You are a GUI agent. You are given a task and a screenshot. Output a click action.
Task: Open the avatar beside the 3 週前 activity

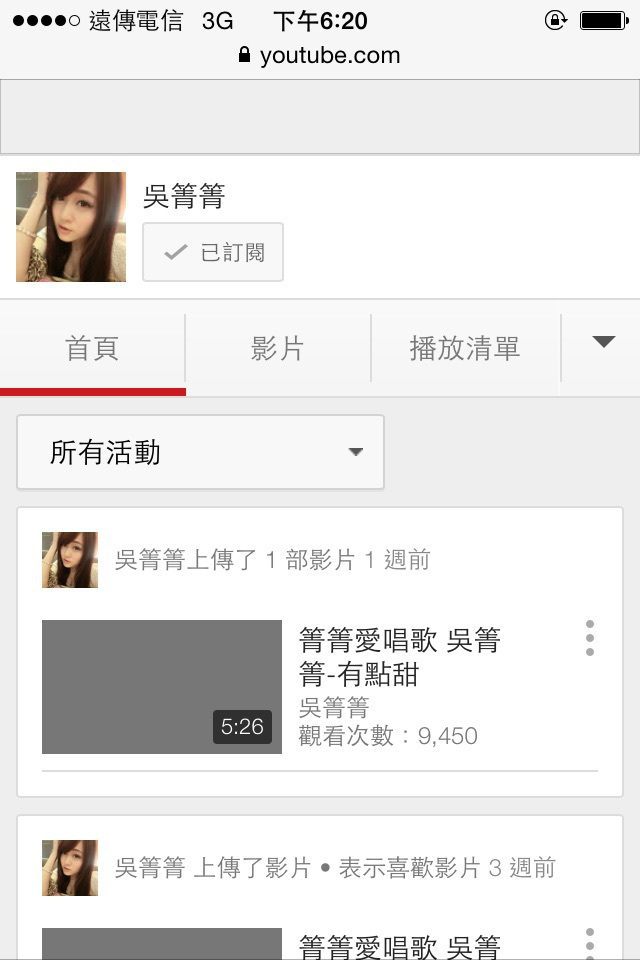(70, 868)
